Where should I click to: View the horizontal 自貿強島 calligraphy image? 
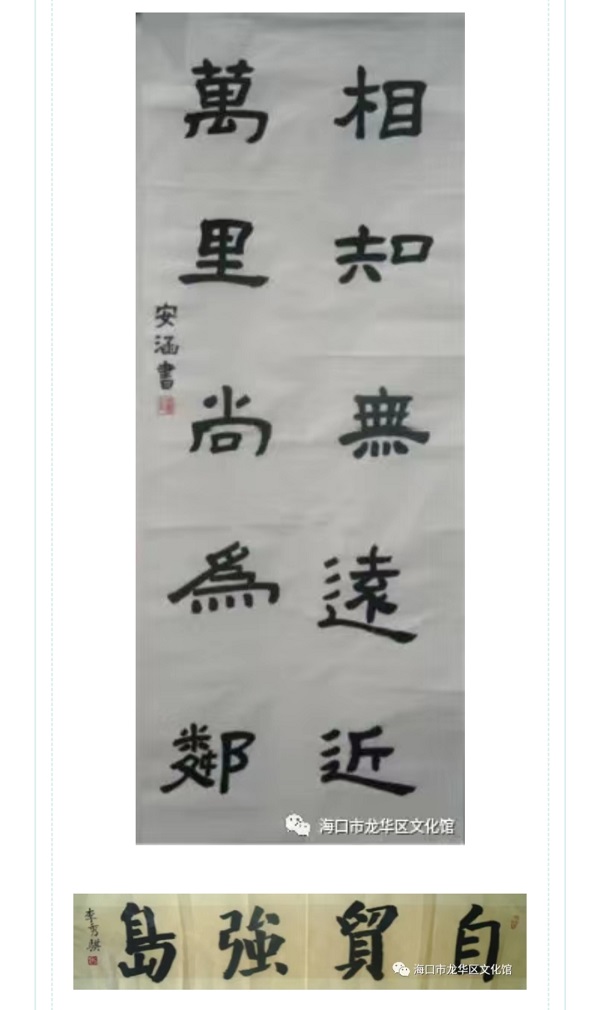pos(300,941)
